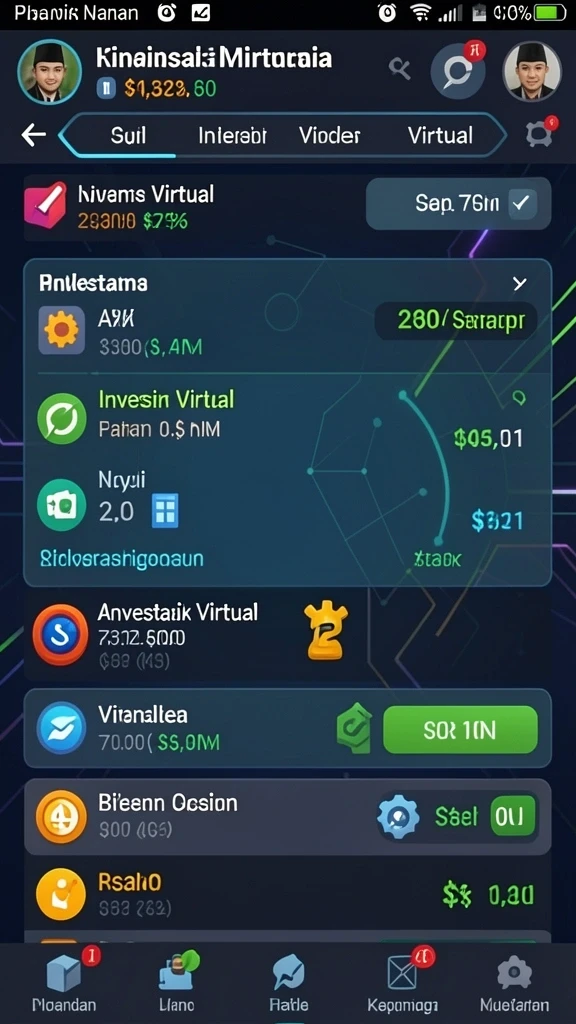Go to the Ploandan bottom tab
The height and width of the screenshot is (1024, 576).
(x=64, y=982)
